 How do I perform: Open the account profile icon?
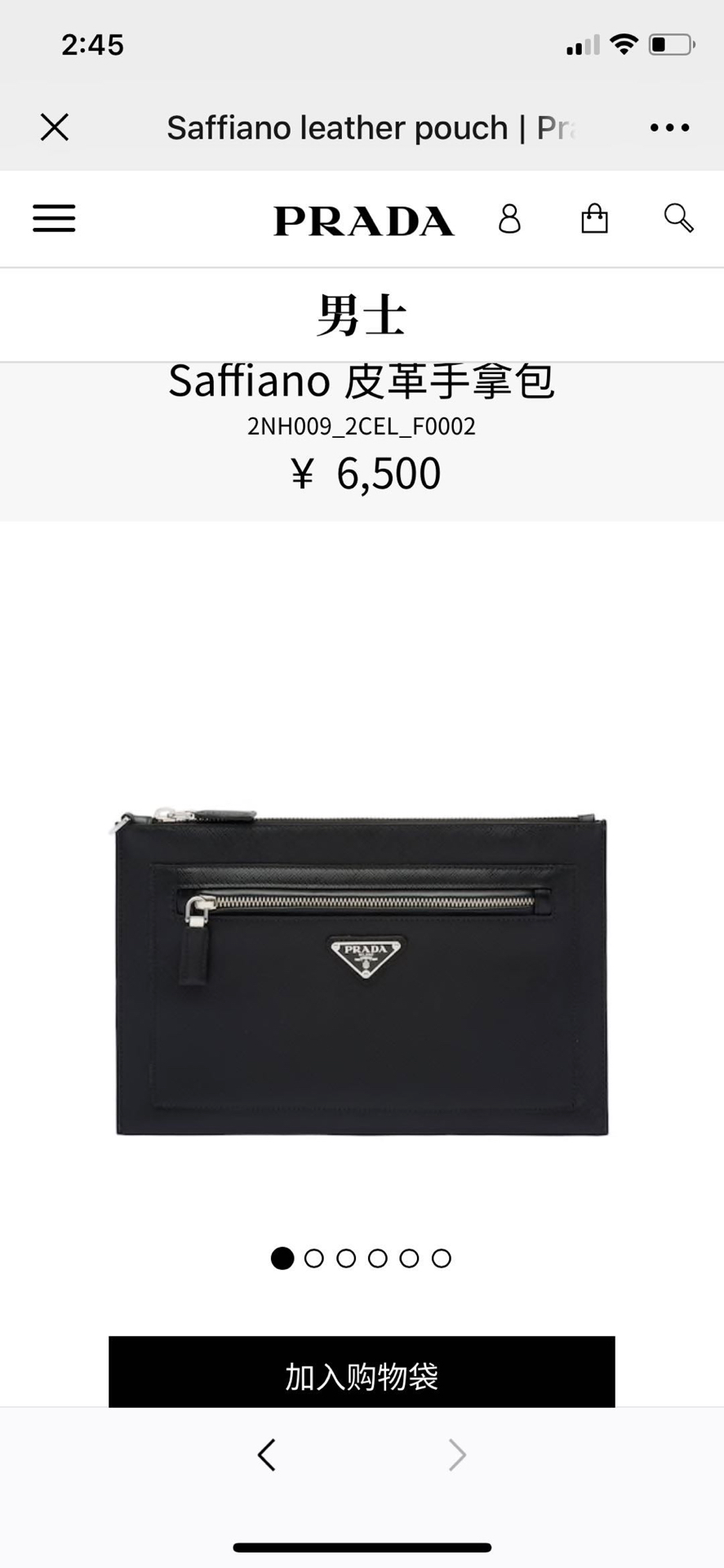(x=509, y=219)
